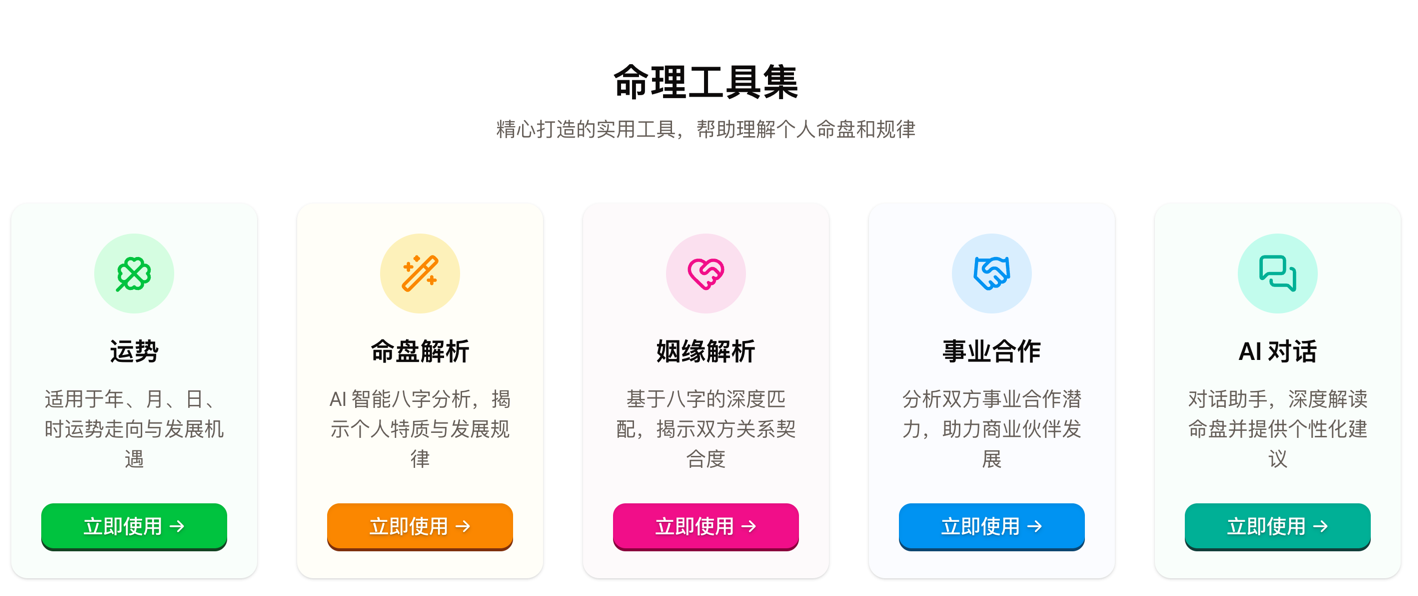The image size is (1418, 596).
Task: Open AI 对话 with its 立即使用 button
Action: (1277, 526)
